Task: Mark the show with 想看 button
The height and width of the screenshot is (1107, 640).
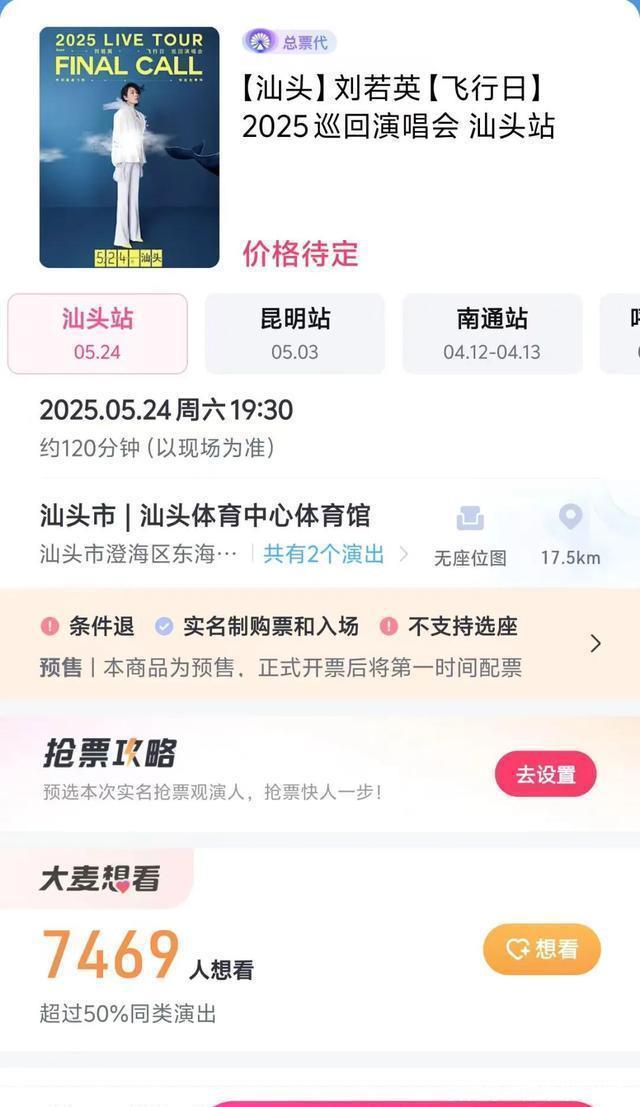Action: [542, 949]
